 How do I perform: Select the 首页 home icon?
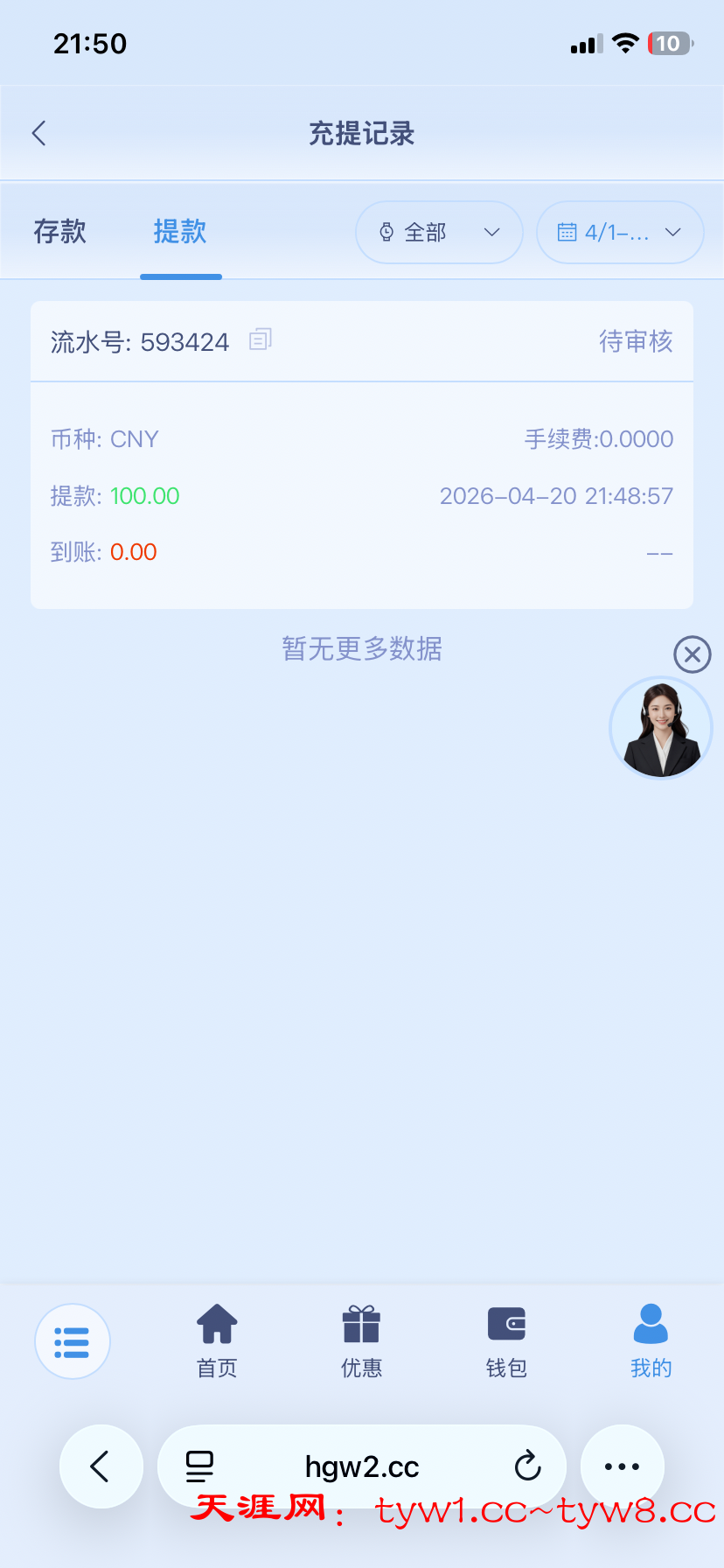tap(216, 1341)
